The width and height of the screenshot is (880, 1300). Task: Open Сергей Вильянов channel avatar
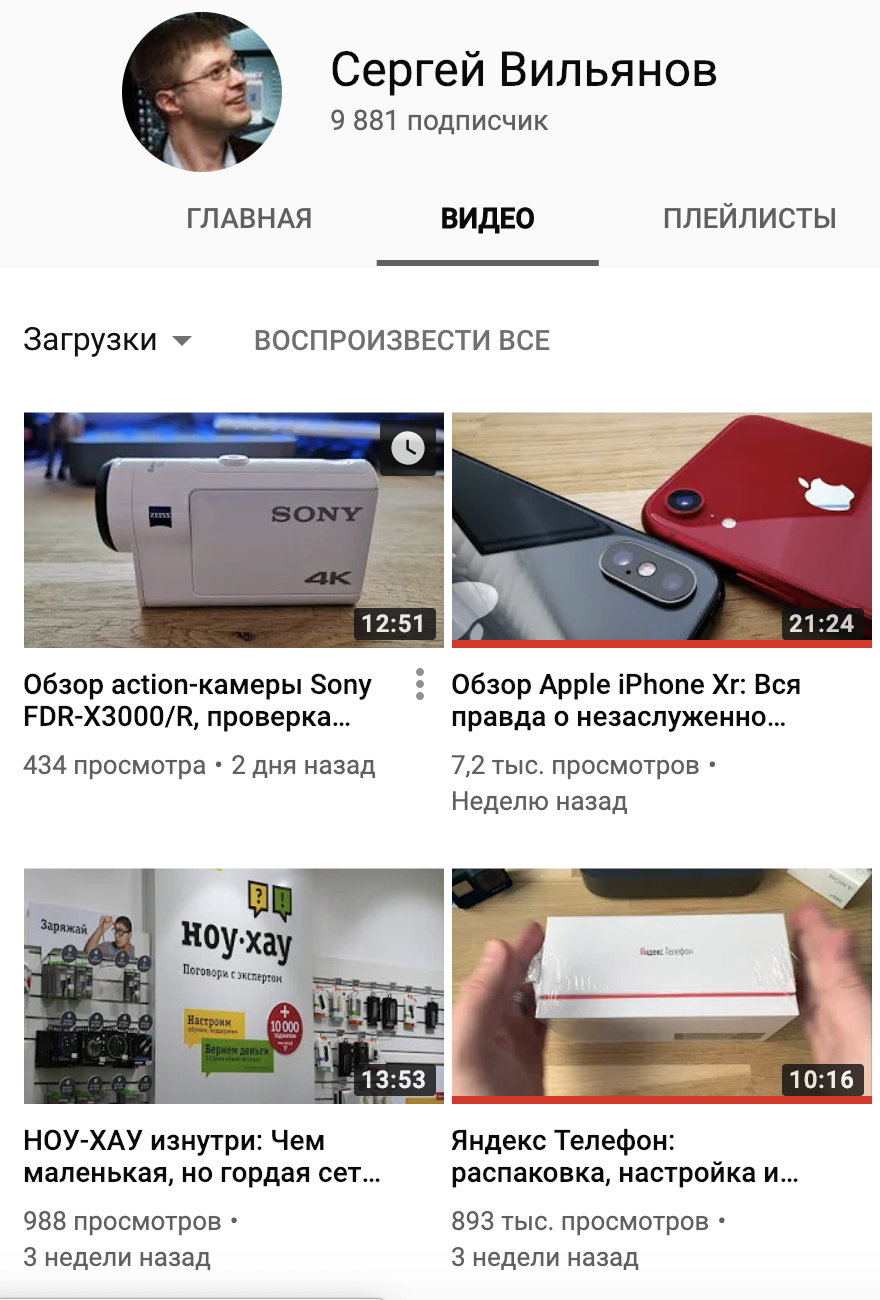pos(202,92)
